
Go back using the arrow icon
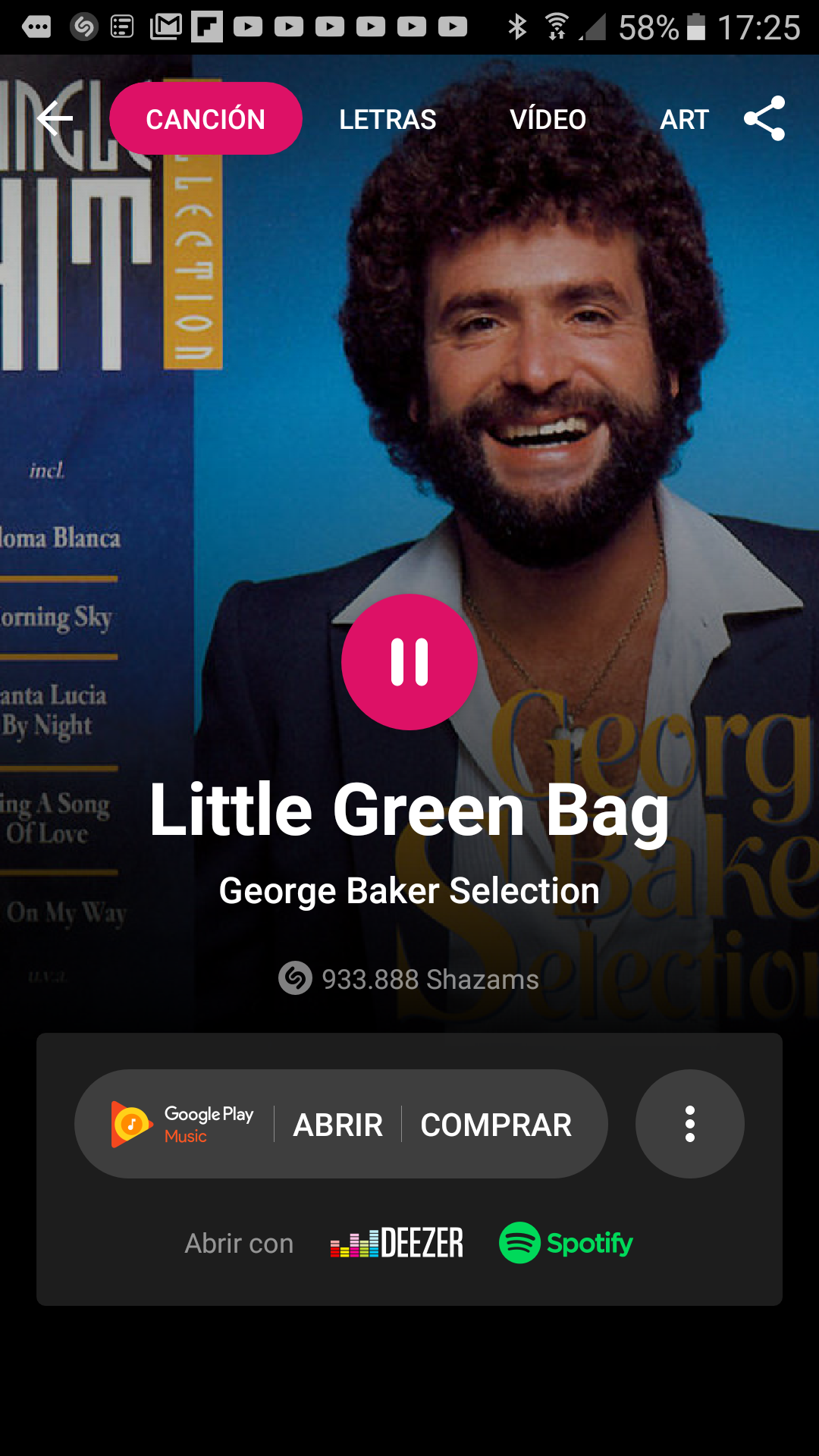click(55, 118)
